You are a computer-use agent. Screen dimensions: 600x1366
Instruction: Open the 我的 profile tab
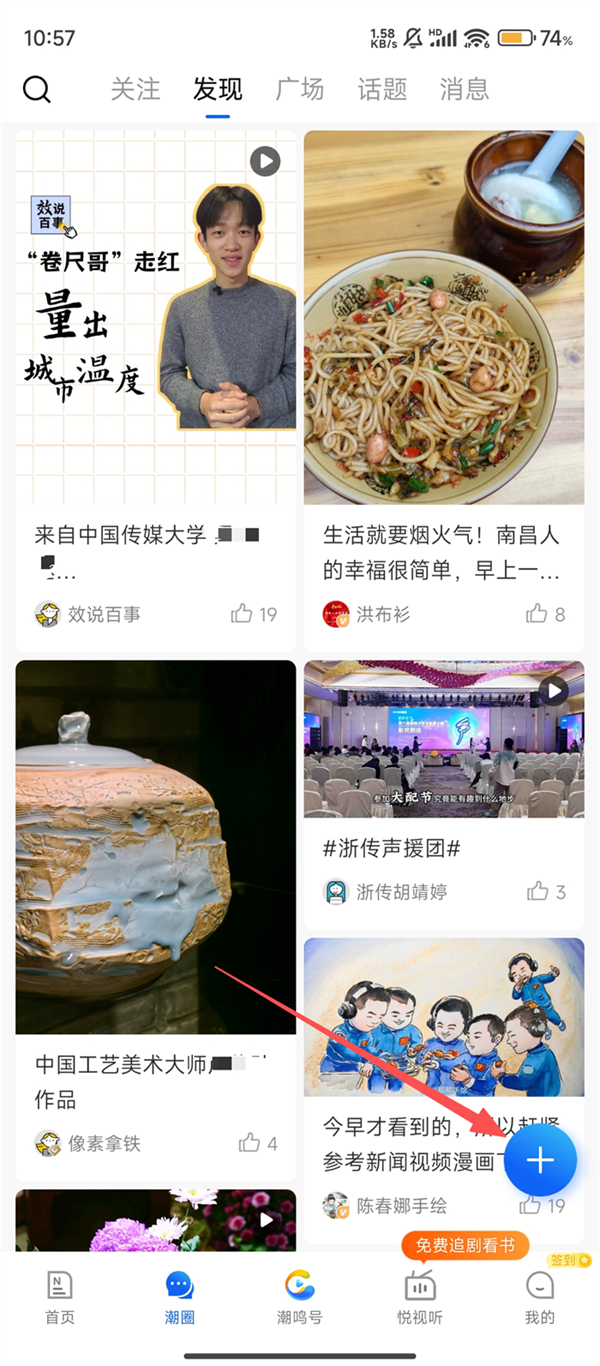540,1297
